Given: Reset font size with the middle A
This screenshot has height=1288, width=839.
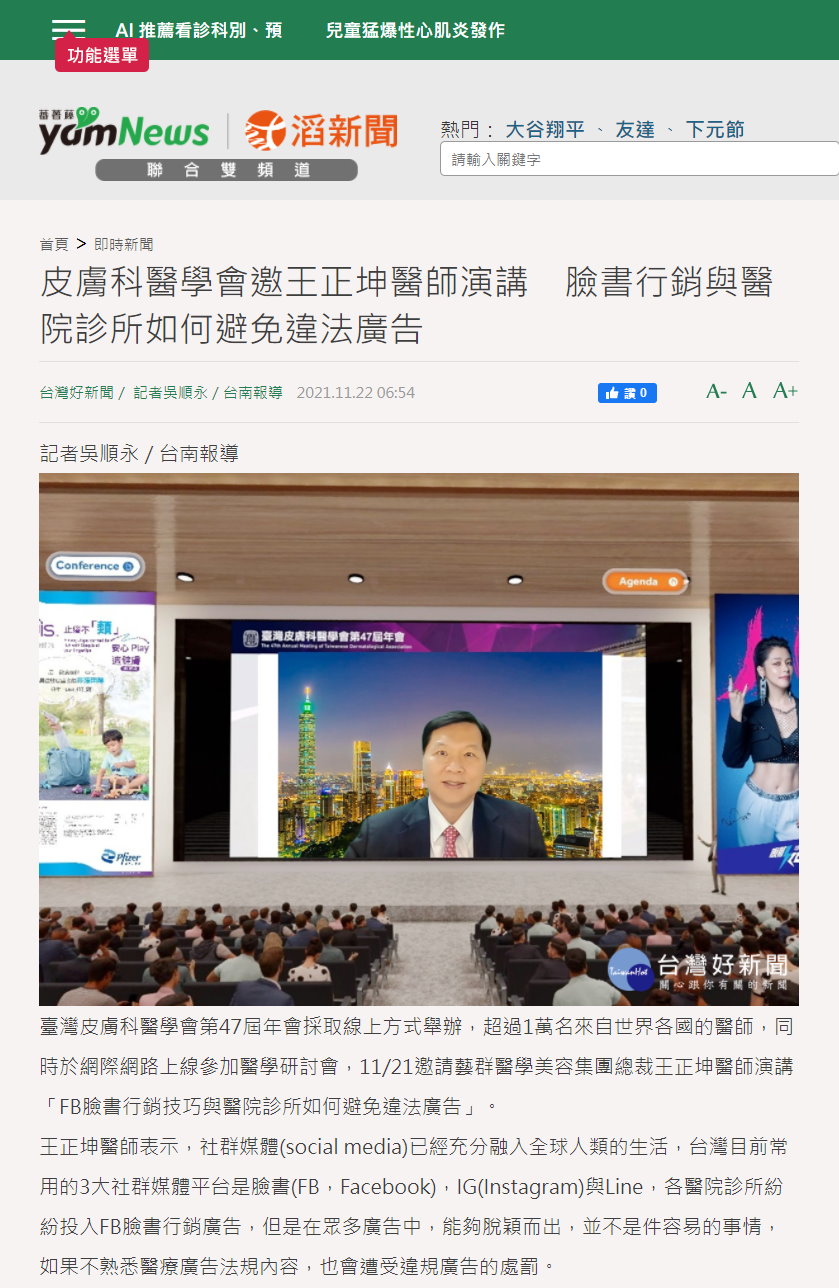Looking at the screenshot, I should click(x=749, y=391).
